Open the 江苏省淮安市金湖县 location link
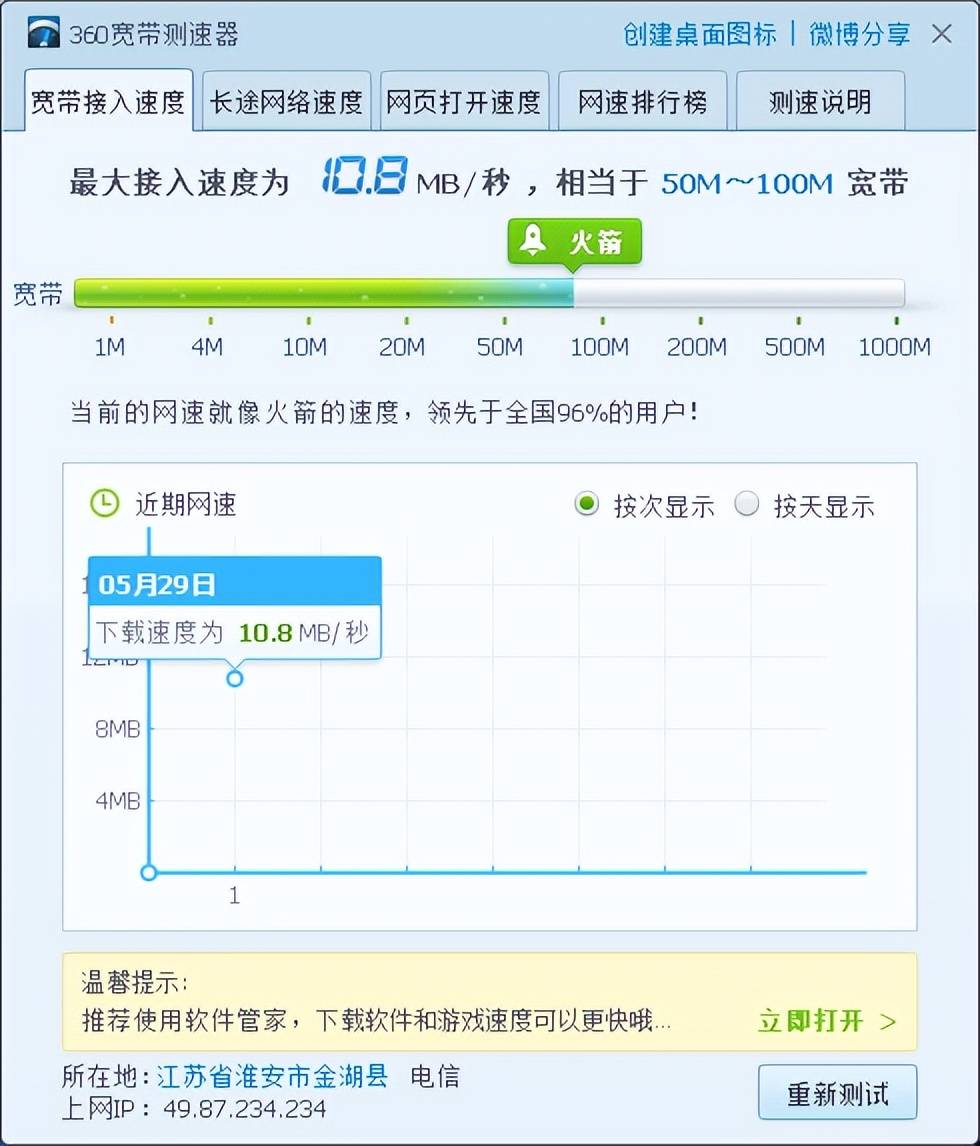The height and width of the screenshot is (1146, 980). (x=272, y=1076)
